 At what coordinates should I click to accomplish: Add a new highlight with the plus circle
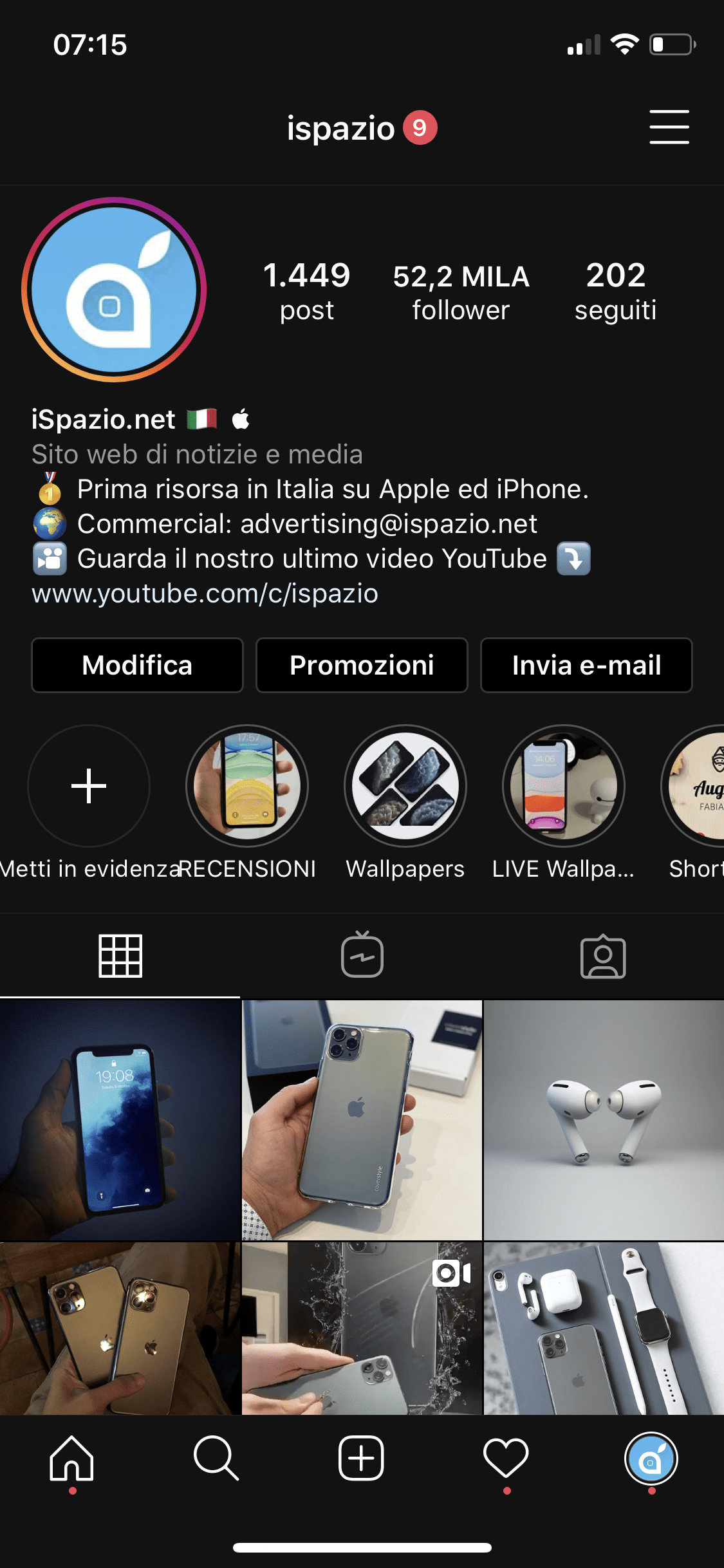89,786
